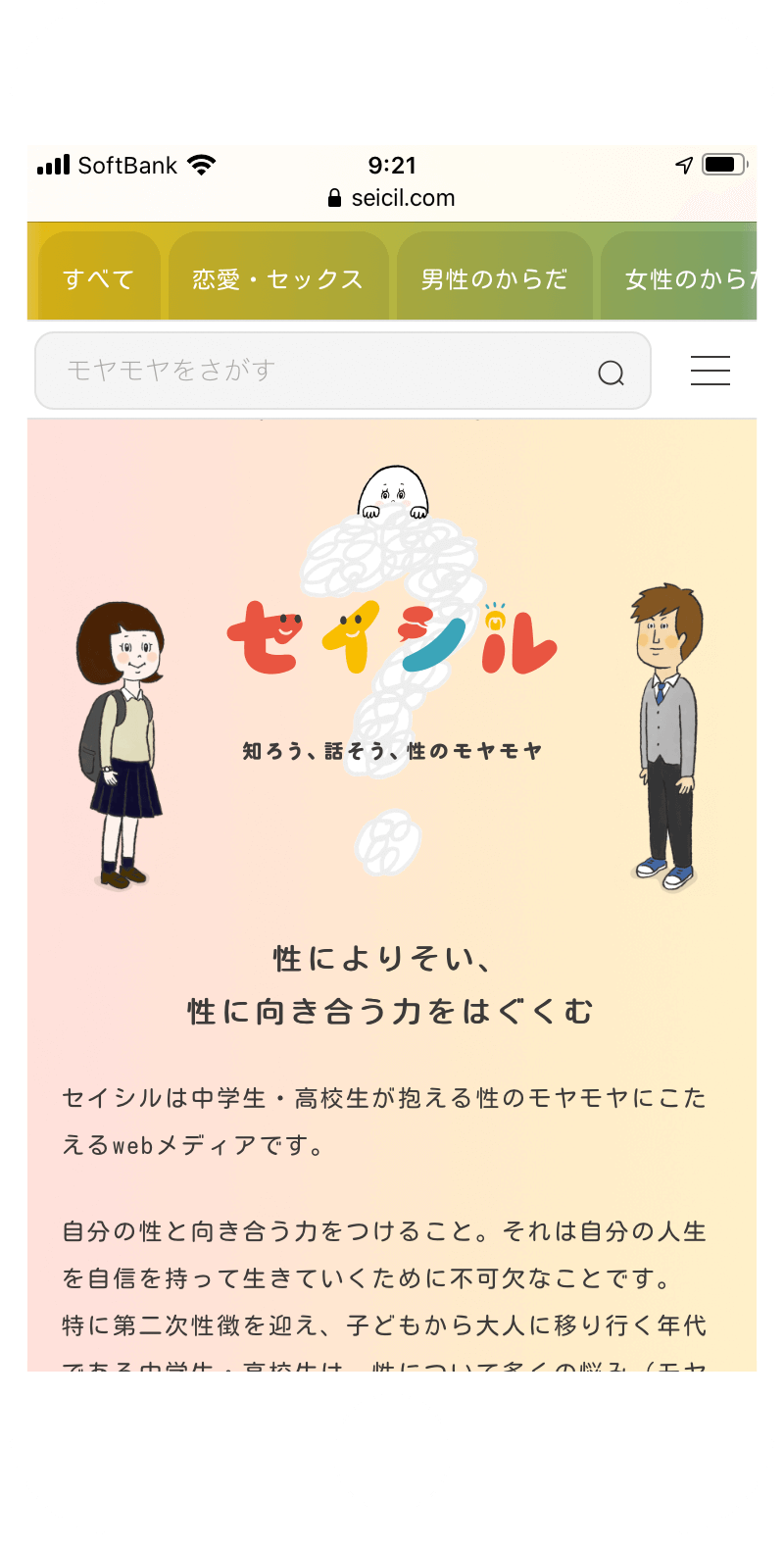This screenshot has height=1549, width=784.
Task: Tap the seicil.com address bar
Action: click(392, 198)
